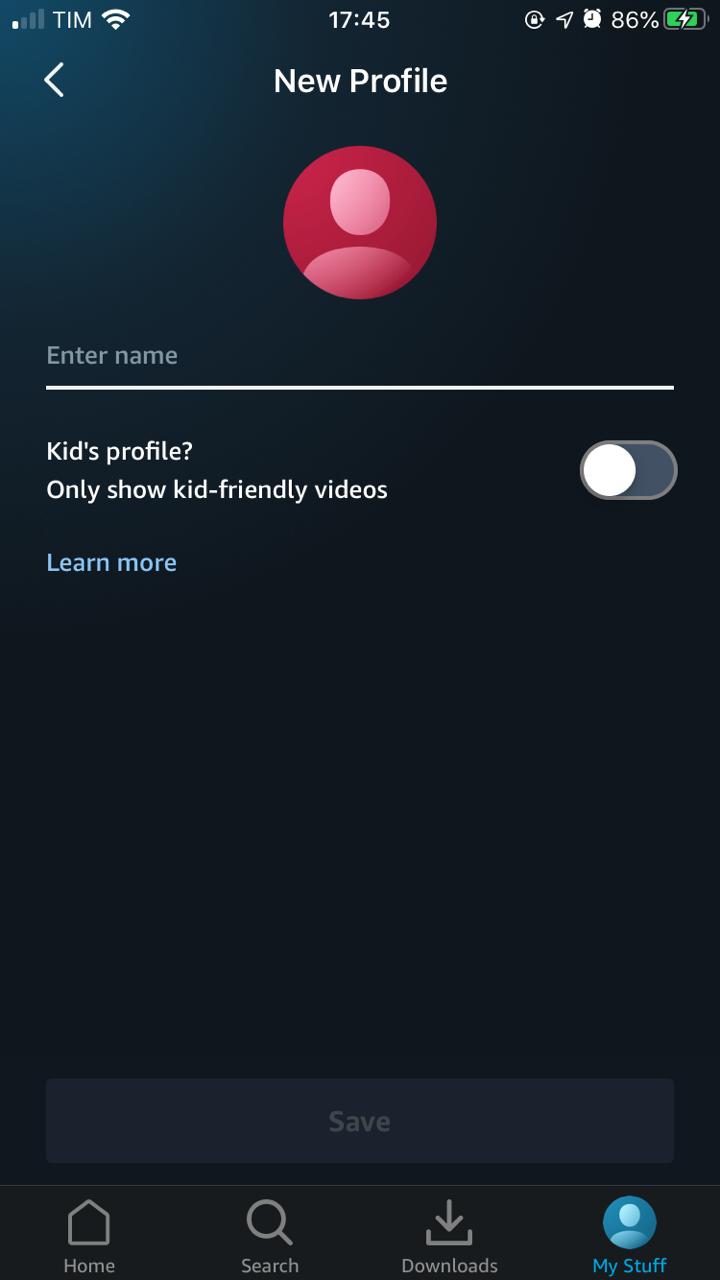720x1280 pixels.
Task: Switch to the My Stuff tab
Action: 629,1235
